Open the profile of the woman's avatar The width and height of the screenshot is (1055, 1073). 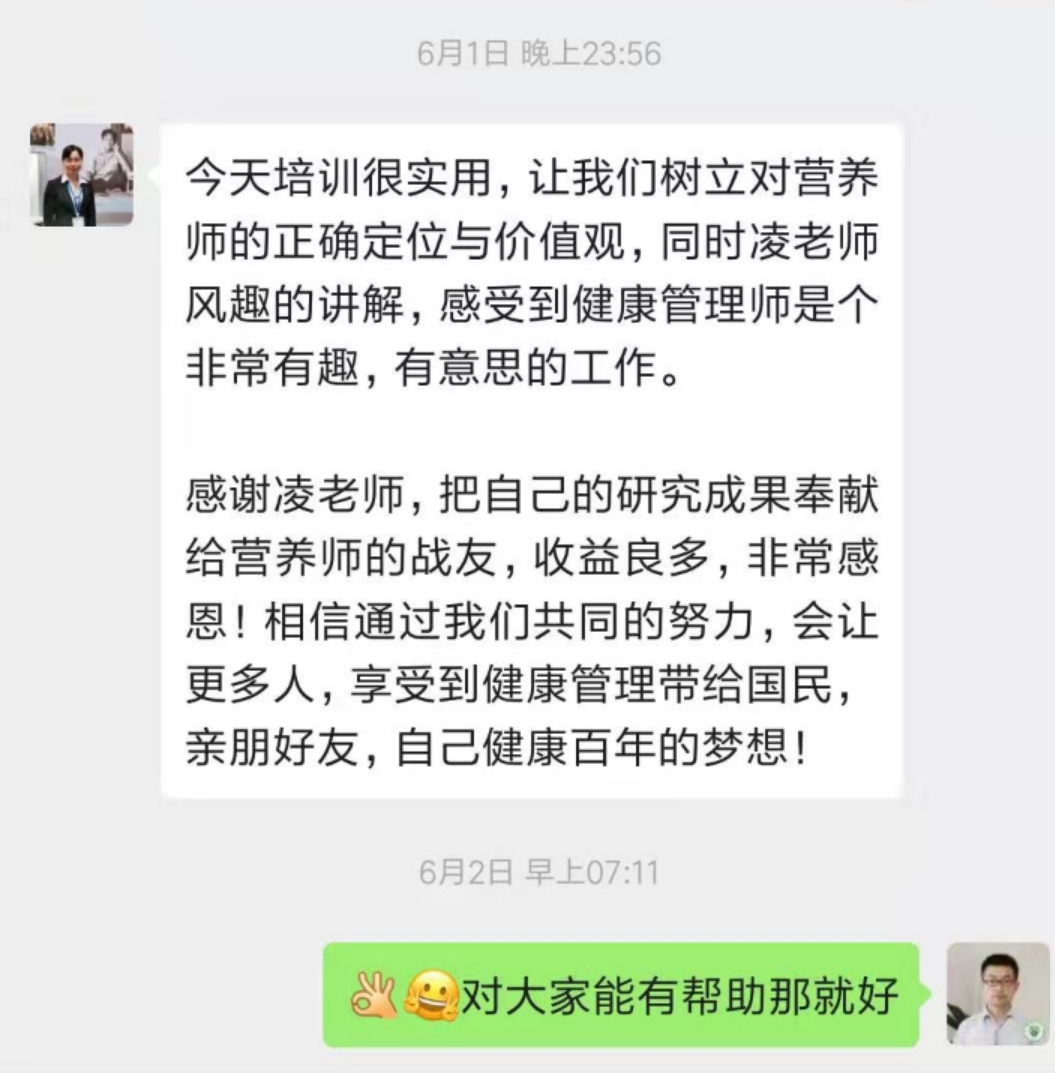[81, 175]
